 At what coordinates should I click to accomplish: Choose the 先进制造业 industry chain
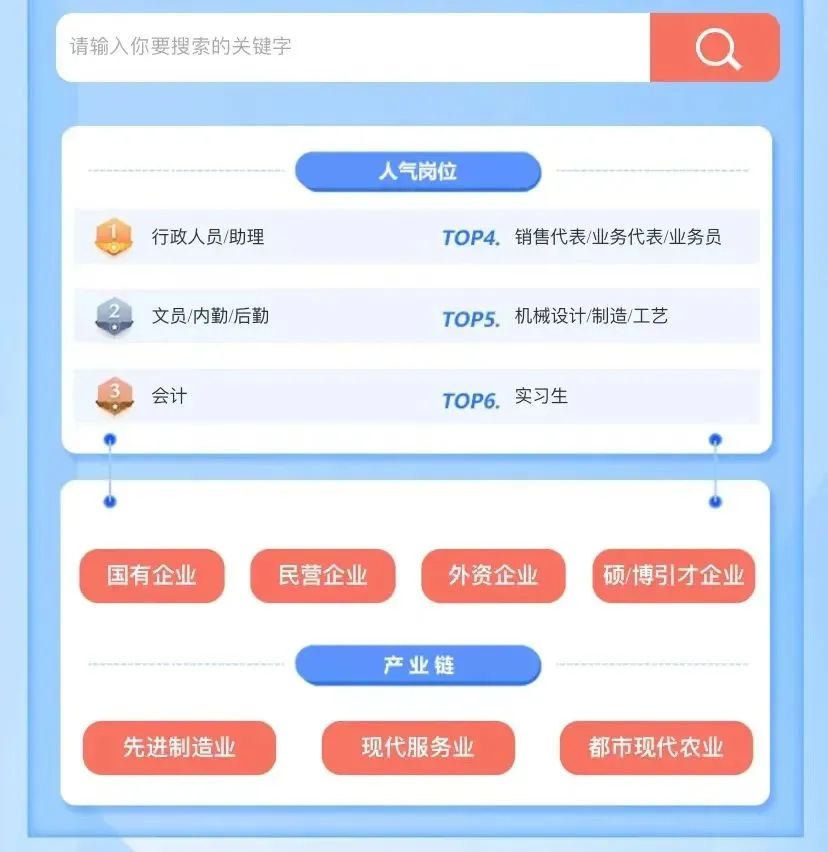[179, 748]
